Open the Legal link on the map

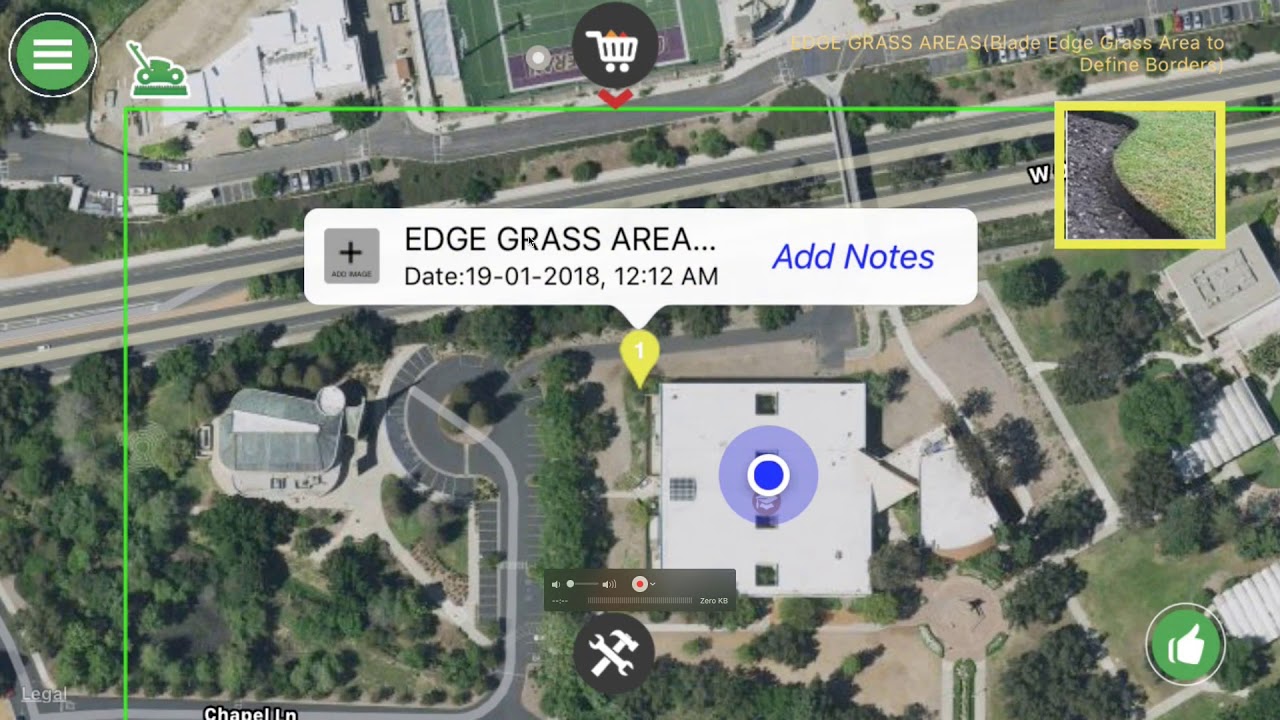[x=44, y=694]
